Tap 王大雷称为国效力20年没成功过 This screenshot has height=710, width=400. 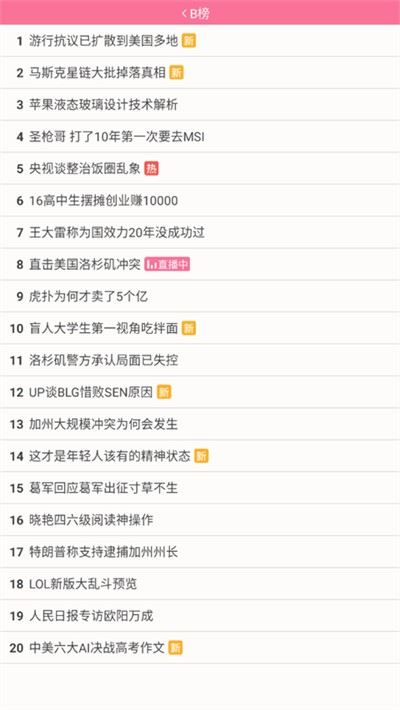point(200,232)
